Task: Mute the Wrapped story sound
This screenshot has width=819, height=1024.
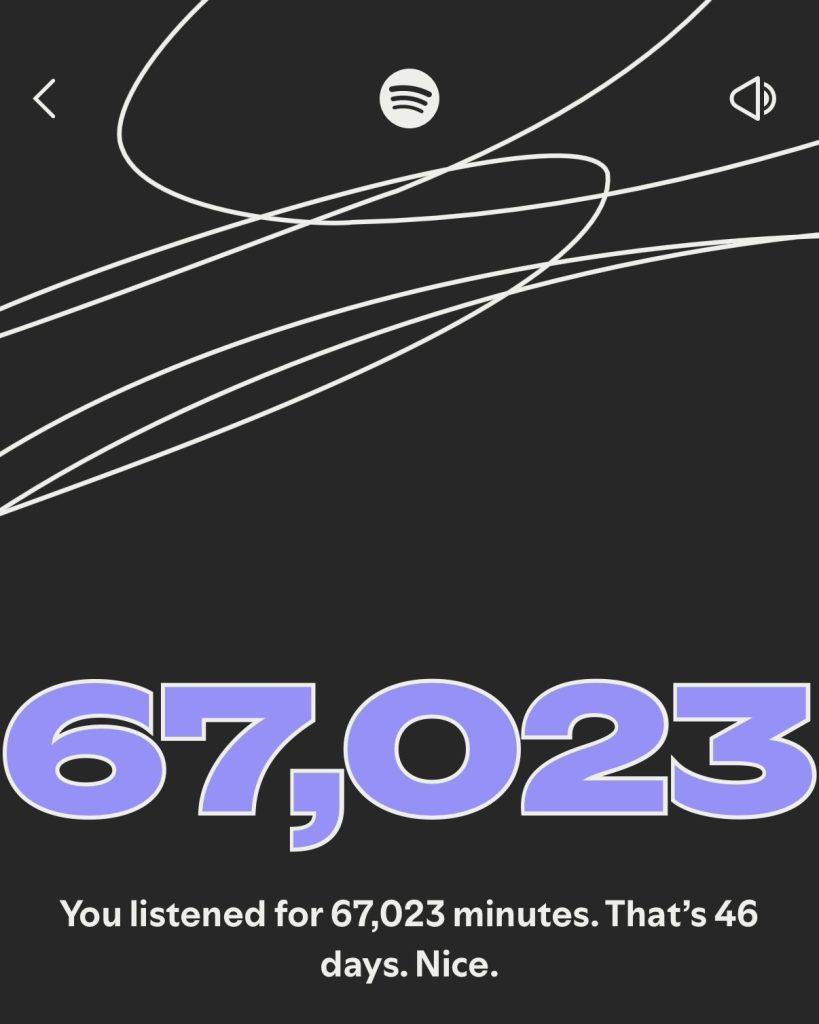Action: (x=753, y=99)
